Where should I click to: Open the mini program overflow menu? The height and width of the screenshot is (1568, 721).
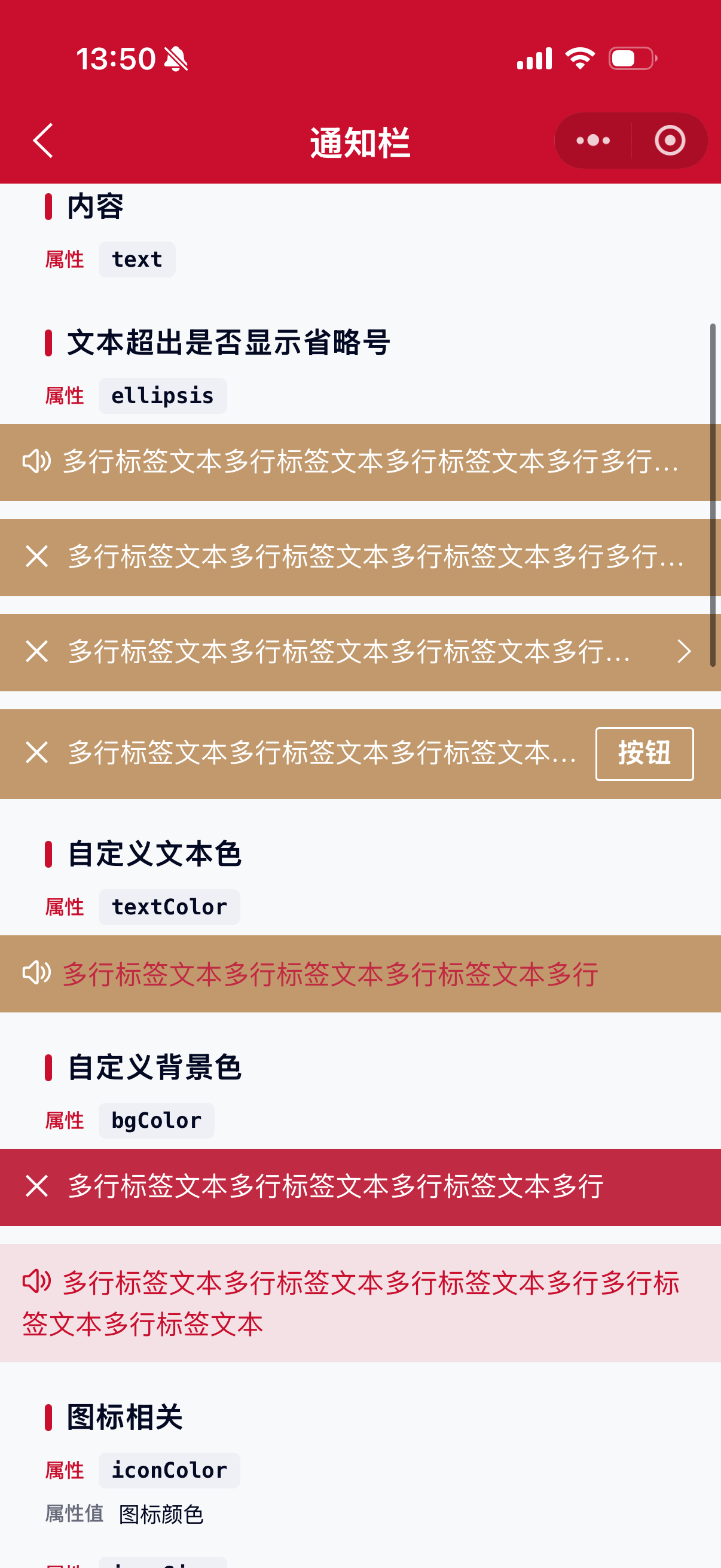pyautogui.click(x=593, y=141)
